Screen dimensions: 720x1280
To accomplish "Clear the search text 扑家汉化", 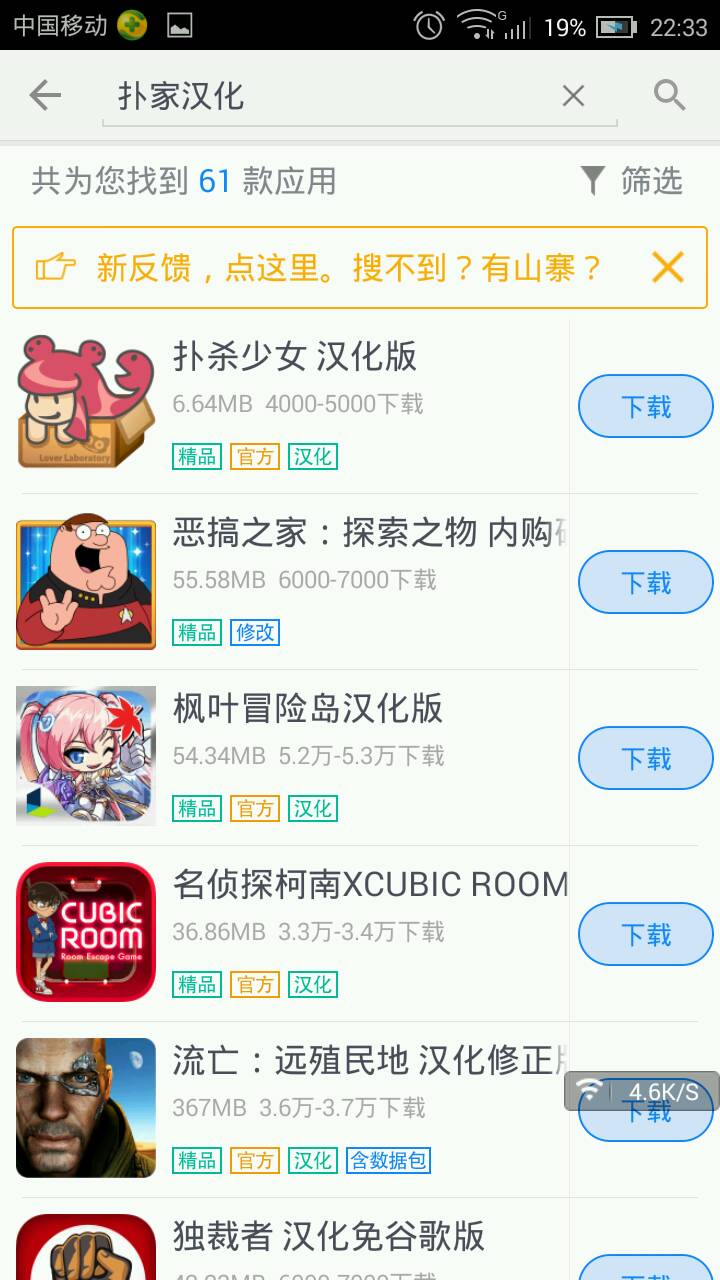I will [x=573, y=96].
